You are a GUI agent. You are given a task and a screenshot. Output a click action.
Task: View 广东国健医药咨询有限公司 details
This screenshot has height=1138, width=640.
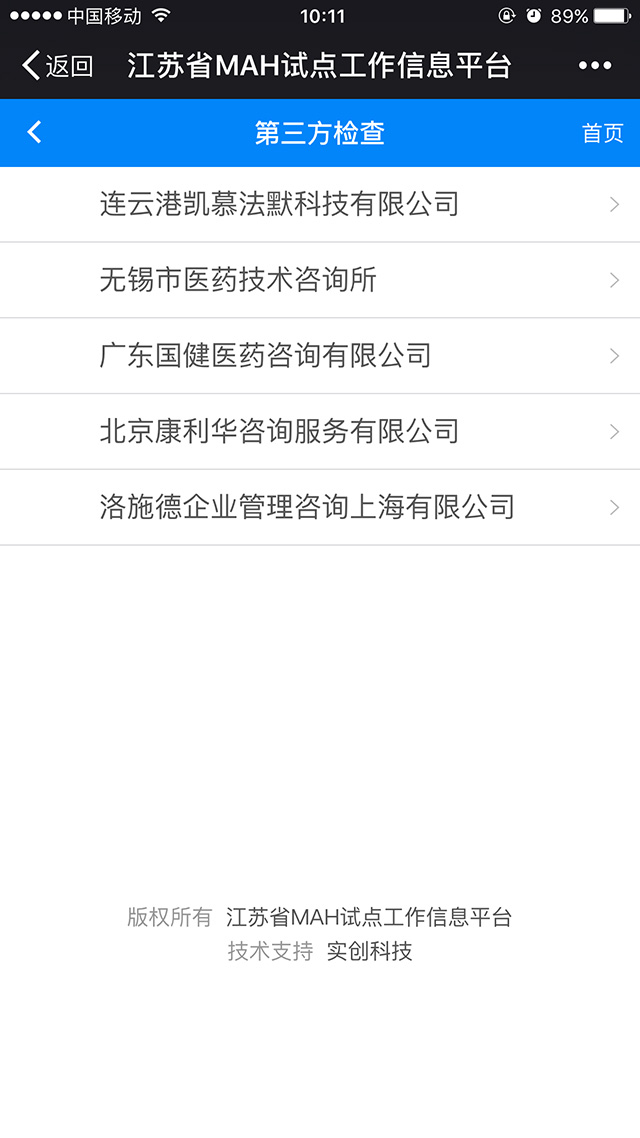click(320, 356)
